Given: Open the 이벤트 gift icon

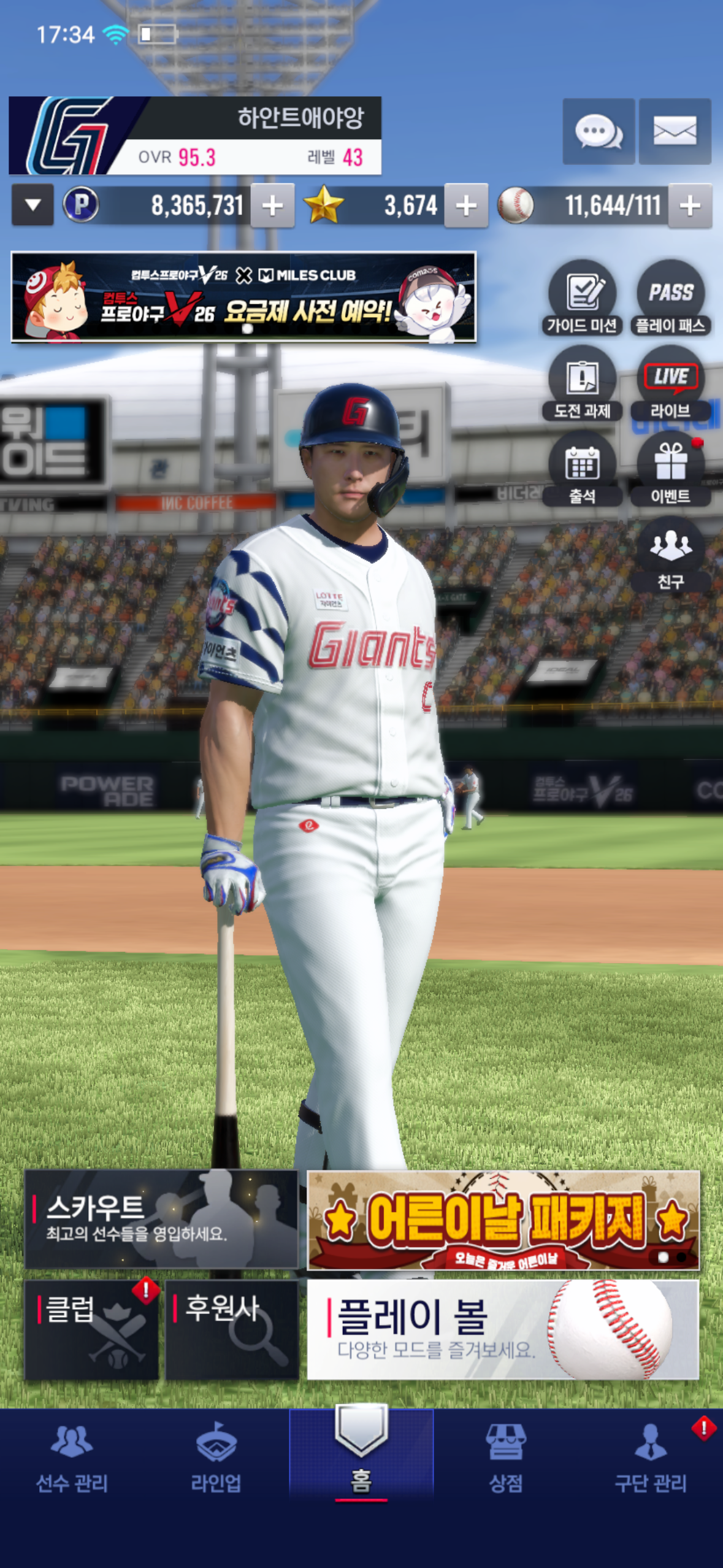Looking at the screenshot, I should pos(670,469).
